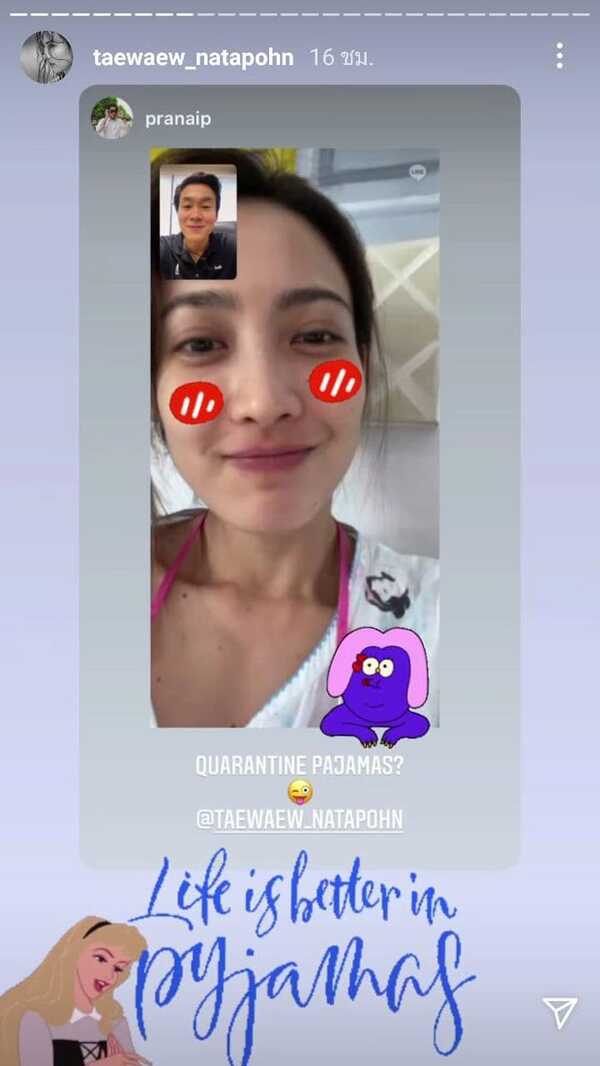Screen dimensions: 600x1066
Task: Open taewaew_natapohn's profile avatar
Action: (x=46, y=57)
